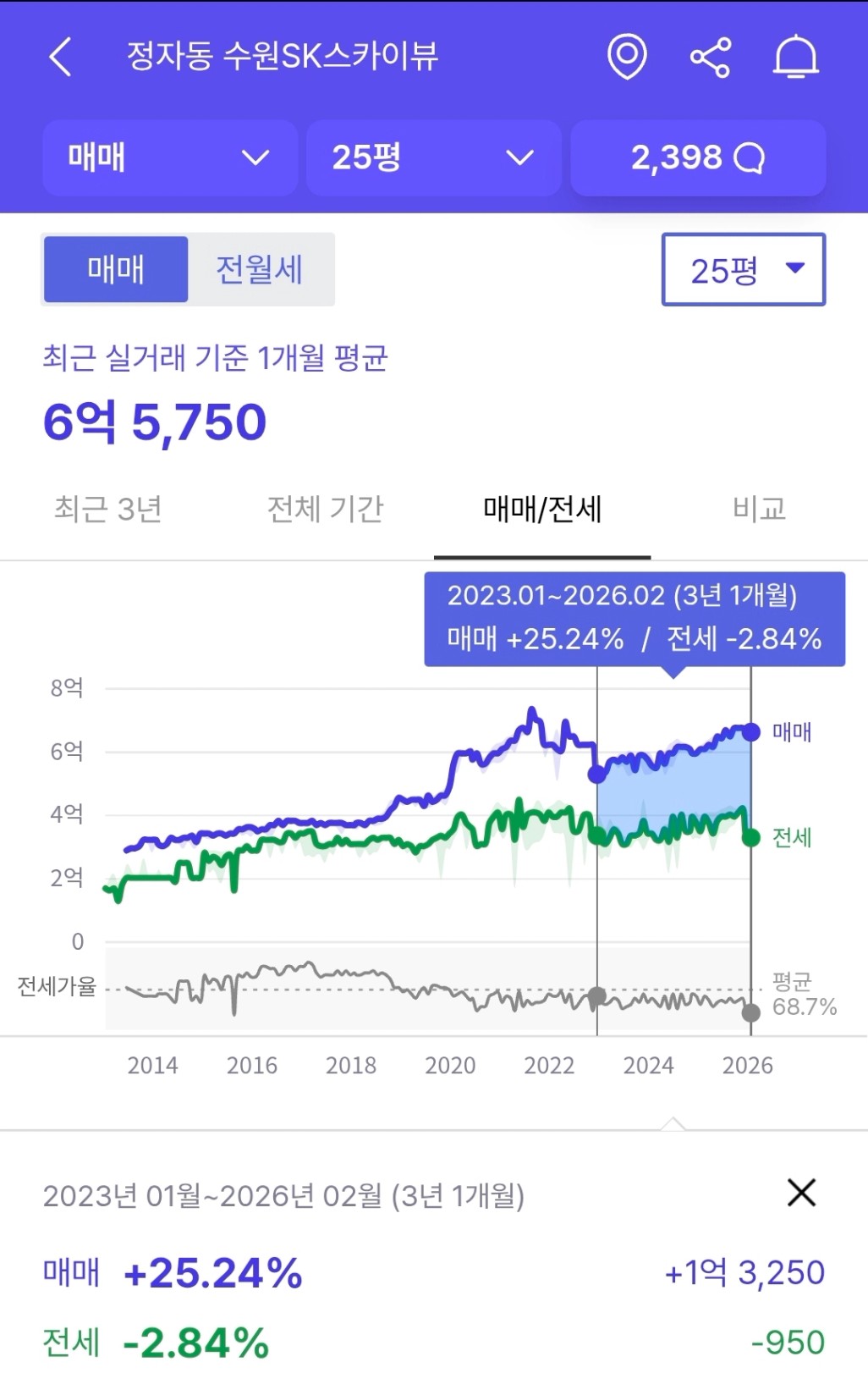The image size is (868, 1384).
Task: Switch to the 최근 3년 tab
Action: coord(108,509)
